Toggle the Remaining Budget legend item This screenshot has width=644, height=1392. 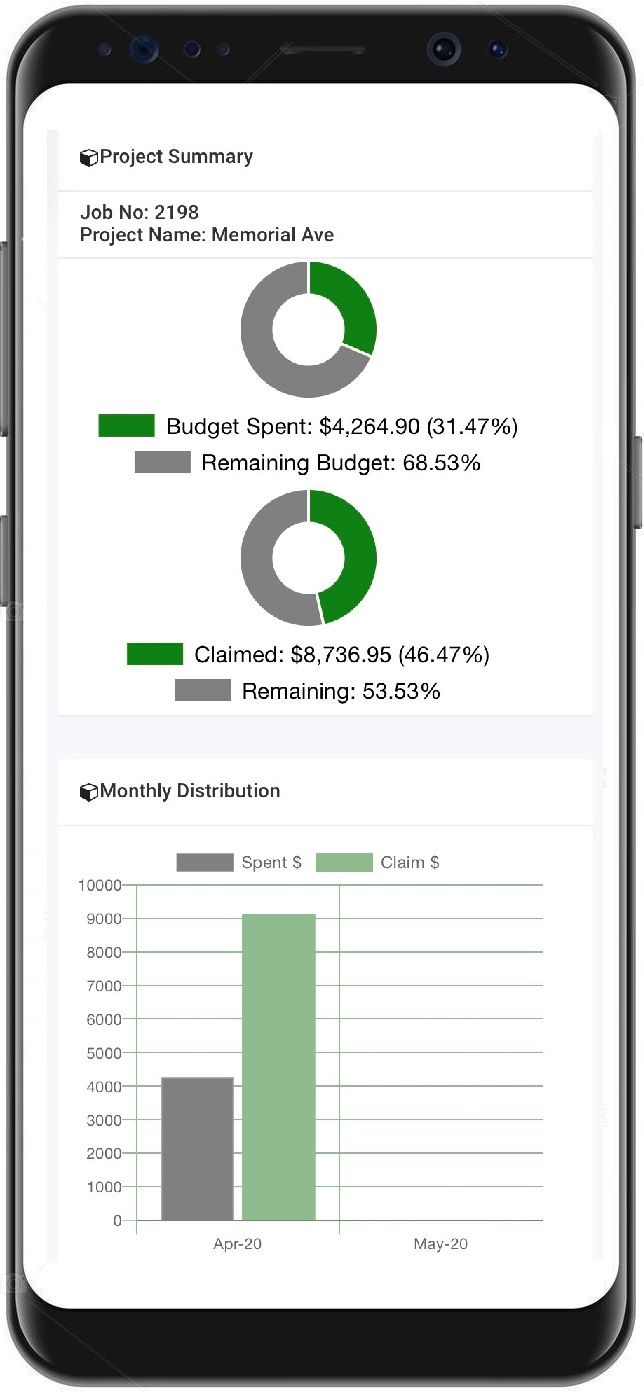click(308, 462)
